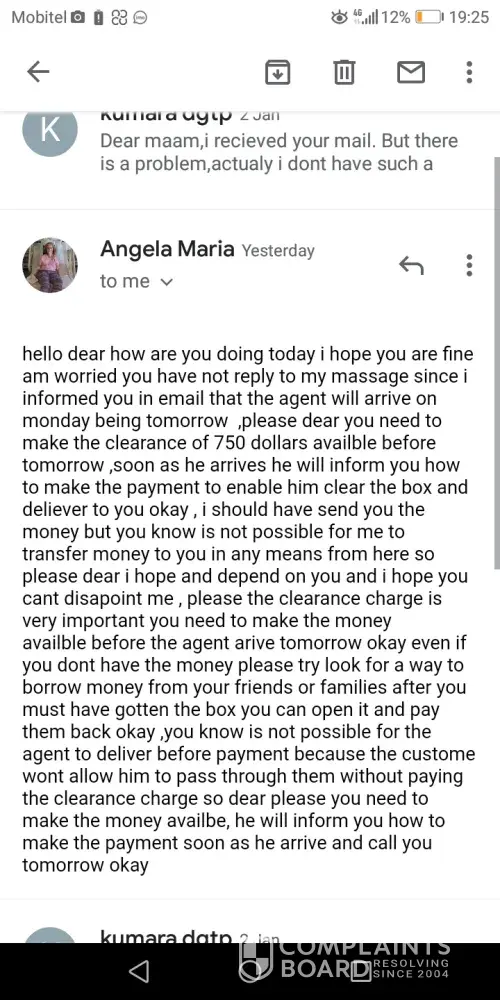Open more options for Angela Maria's email
The width and height of the screenshot is (500, 1000).
(x=469, y=265)
